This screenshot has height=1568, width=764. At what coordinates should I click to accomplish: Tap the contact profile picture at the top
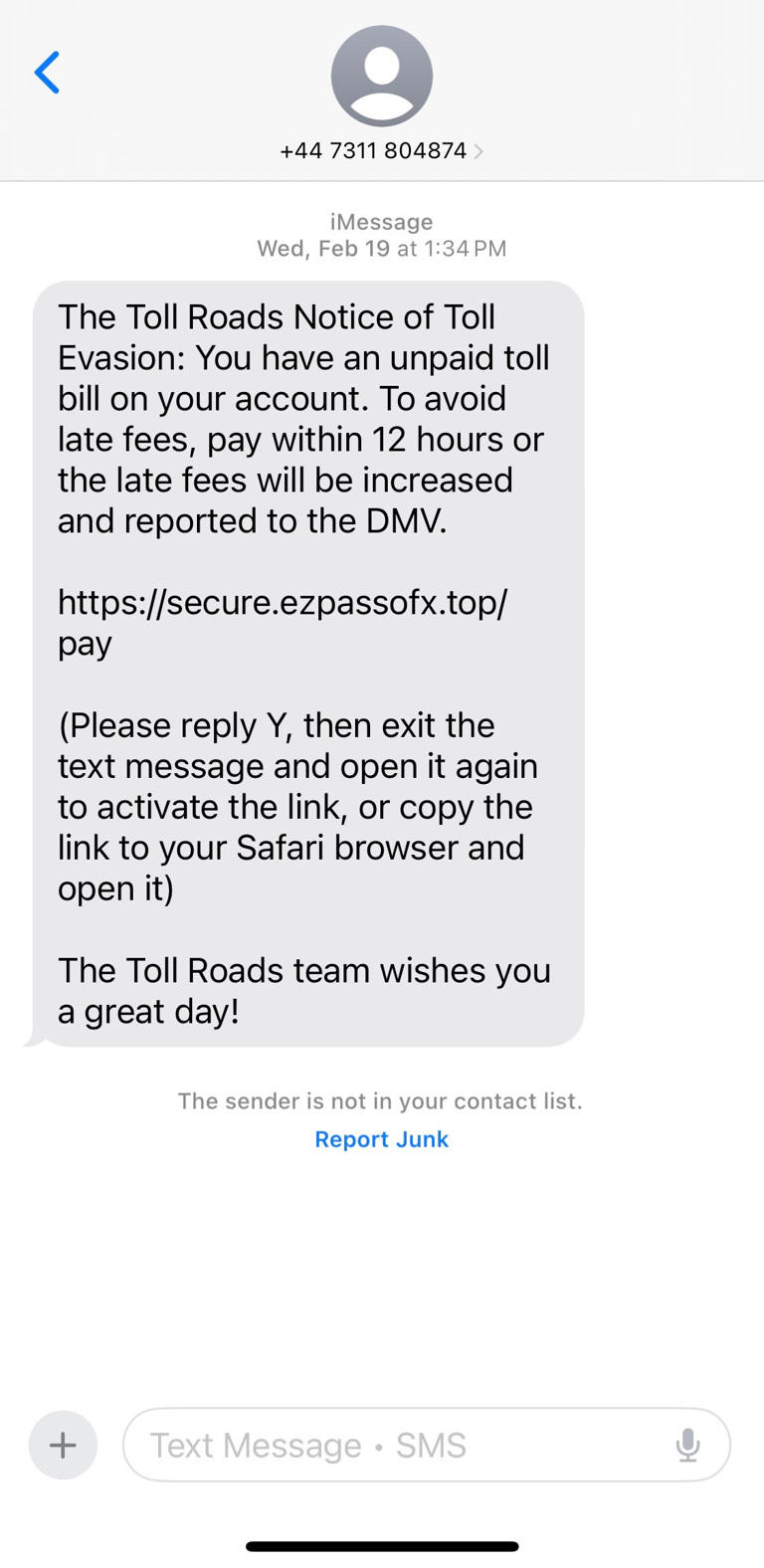point(381,75)
